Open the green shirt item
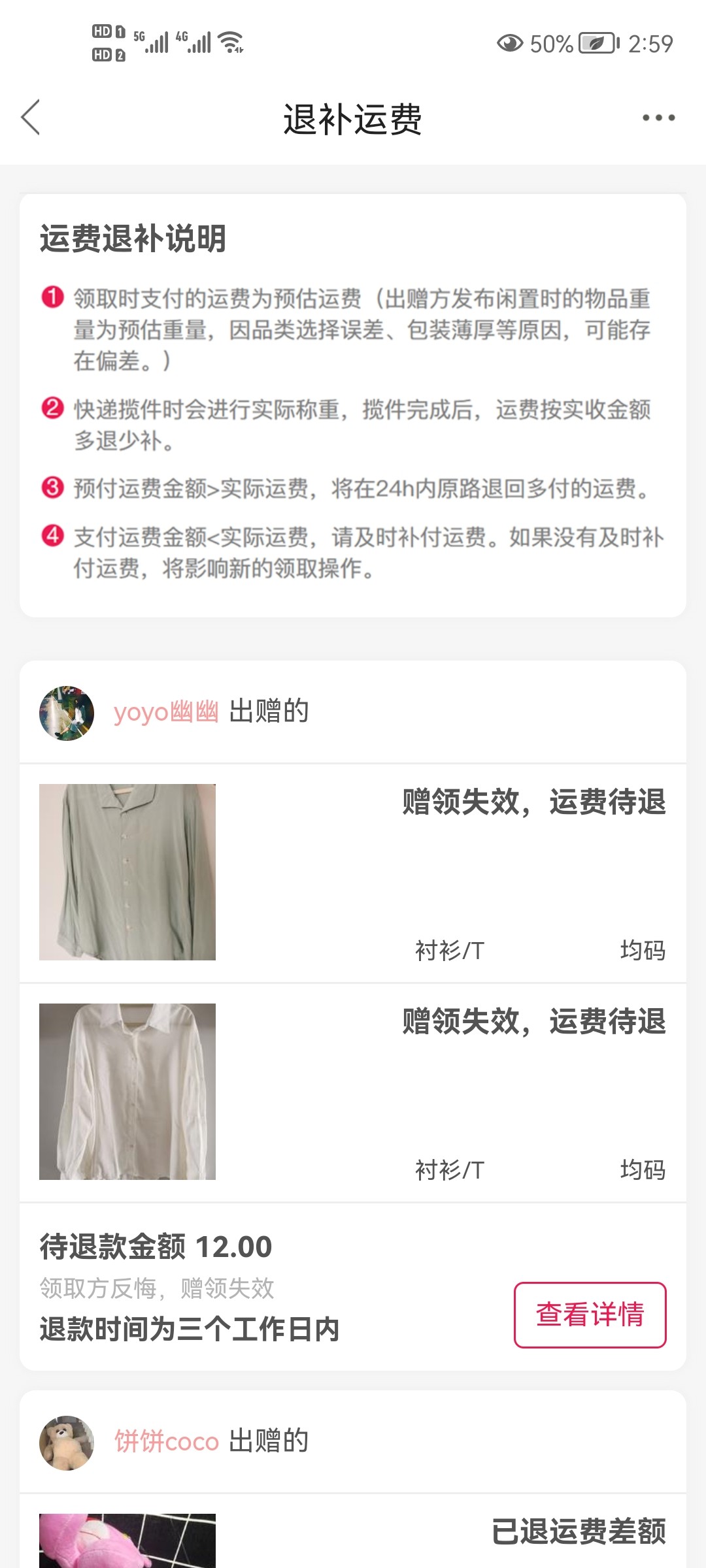 [127, 872]
